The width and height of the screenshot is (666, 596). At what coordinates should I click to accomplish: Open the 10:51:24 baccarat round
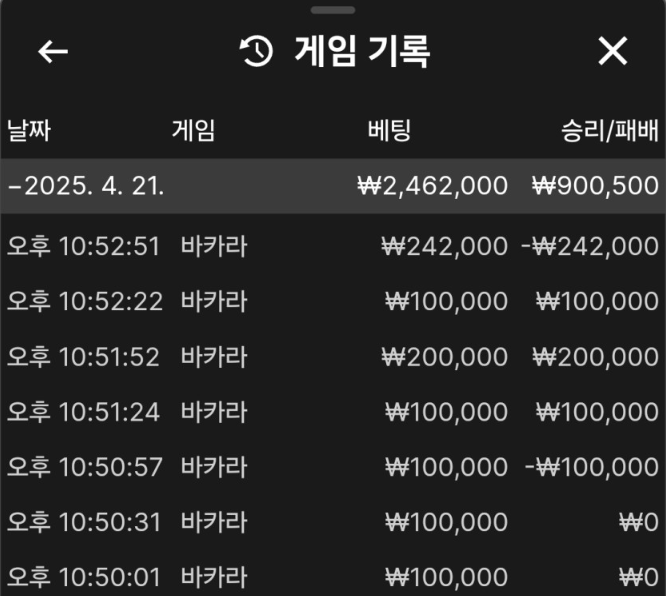coord(332,411)
